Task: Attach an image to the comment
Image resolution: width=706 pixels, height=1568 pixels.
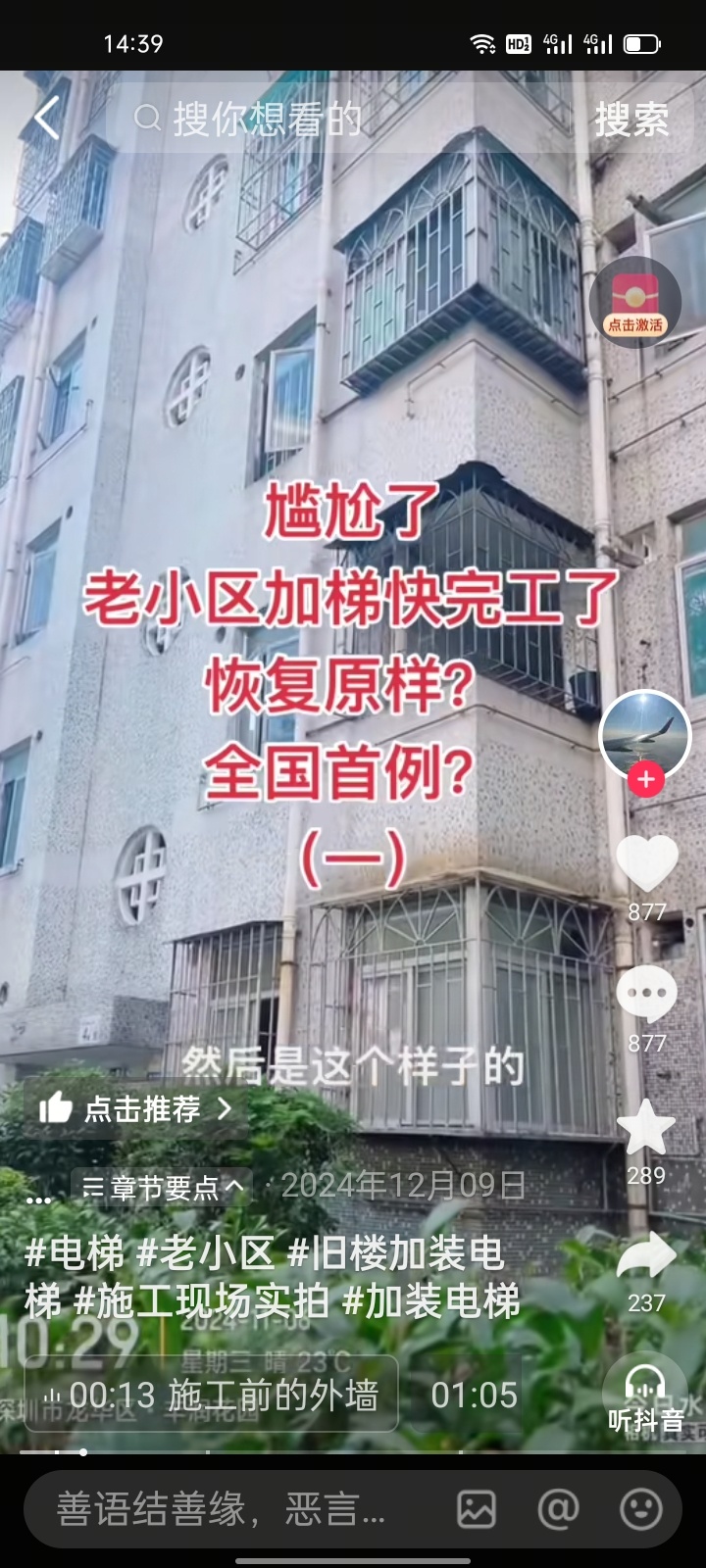Action: point(477,1509)
